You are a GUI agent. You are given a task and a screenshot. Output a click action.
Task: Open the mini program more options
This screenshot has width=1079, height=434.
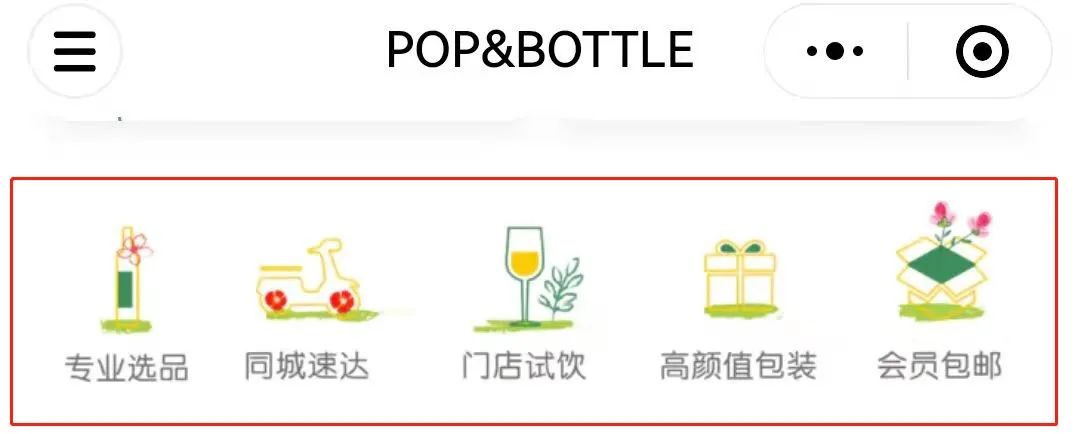point(835,51)
